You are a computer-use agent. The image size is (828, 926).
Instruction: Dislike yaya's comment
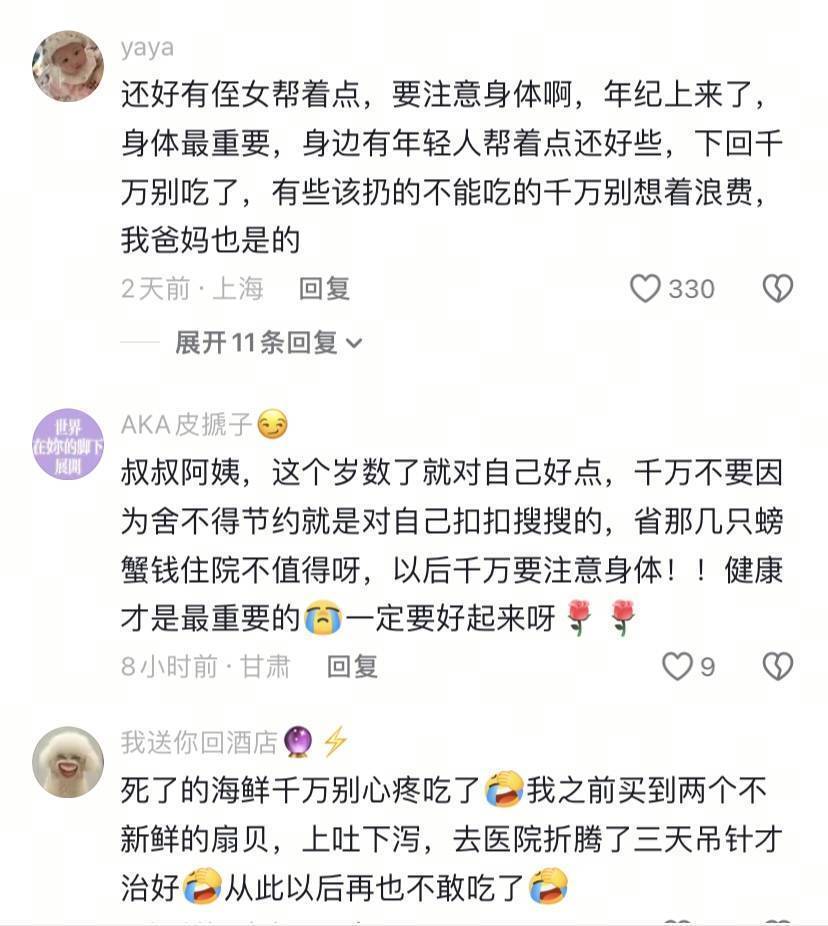click(x=777, y=289)
